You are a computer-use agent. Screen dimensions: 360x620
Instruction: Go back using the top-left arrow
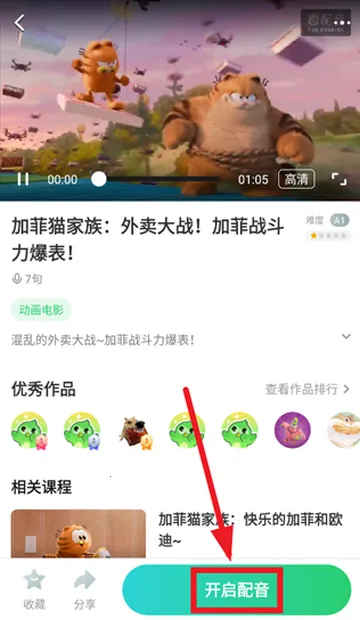19,23
